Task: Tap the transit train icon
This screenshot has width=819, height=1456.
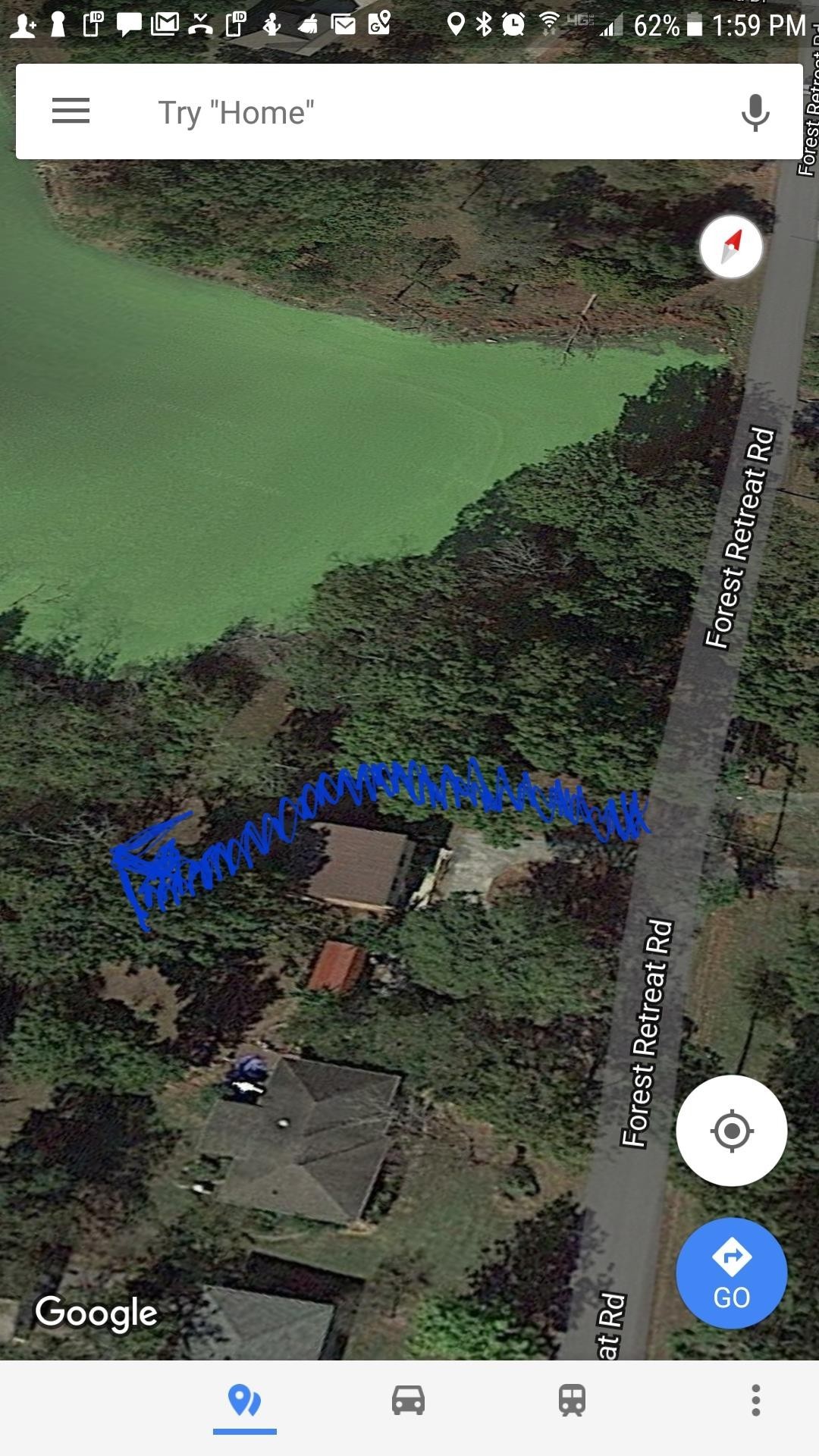Action: 573,1401
